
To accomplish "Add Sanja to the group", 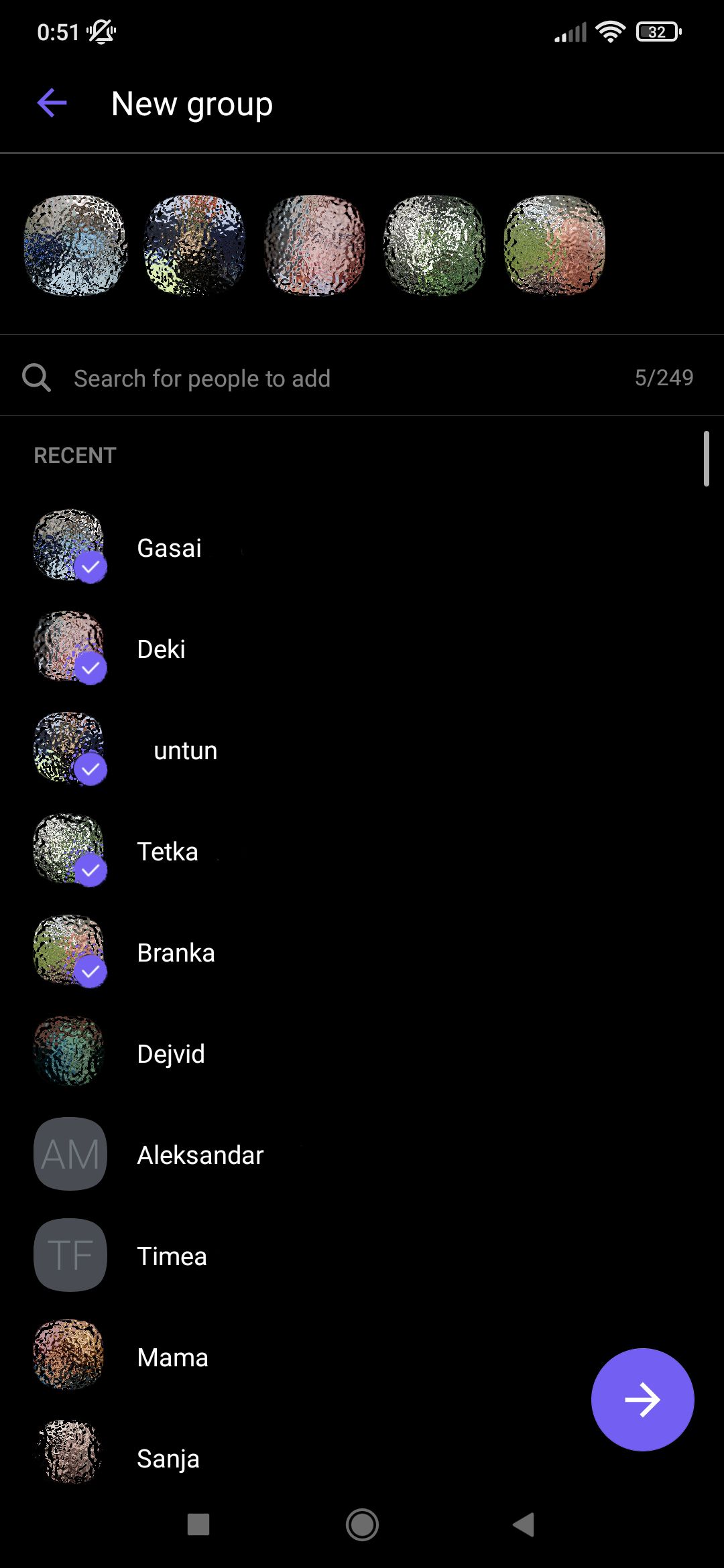I will click(x=168, y=1458).
